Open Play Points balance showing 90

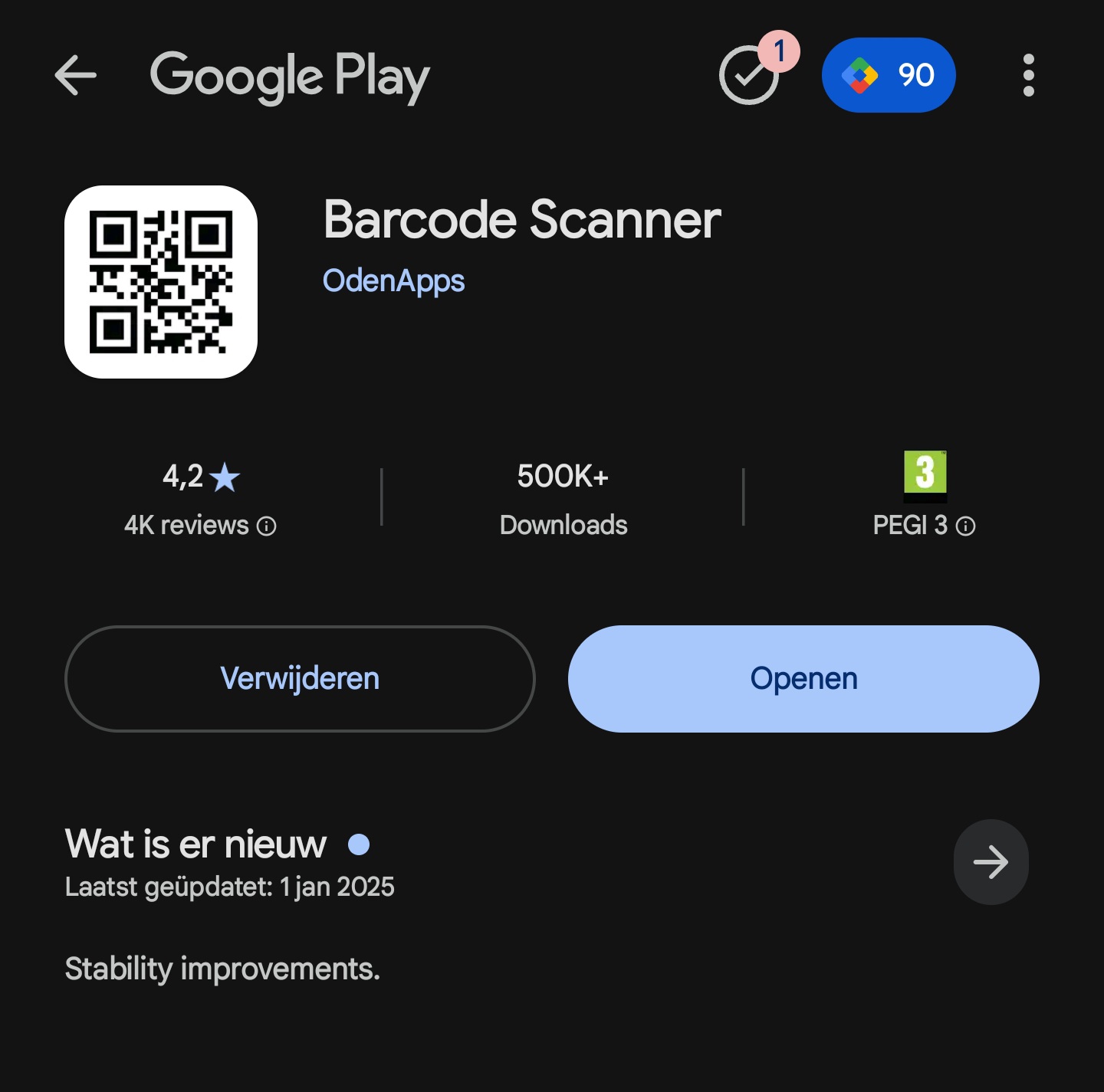[889, 75]
